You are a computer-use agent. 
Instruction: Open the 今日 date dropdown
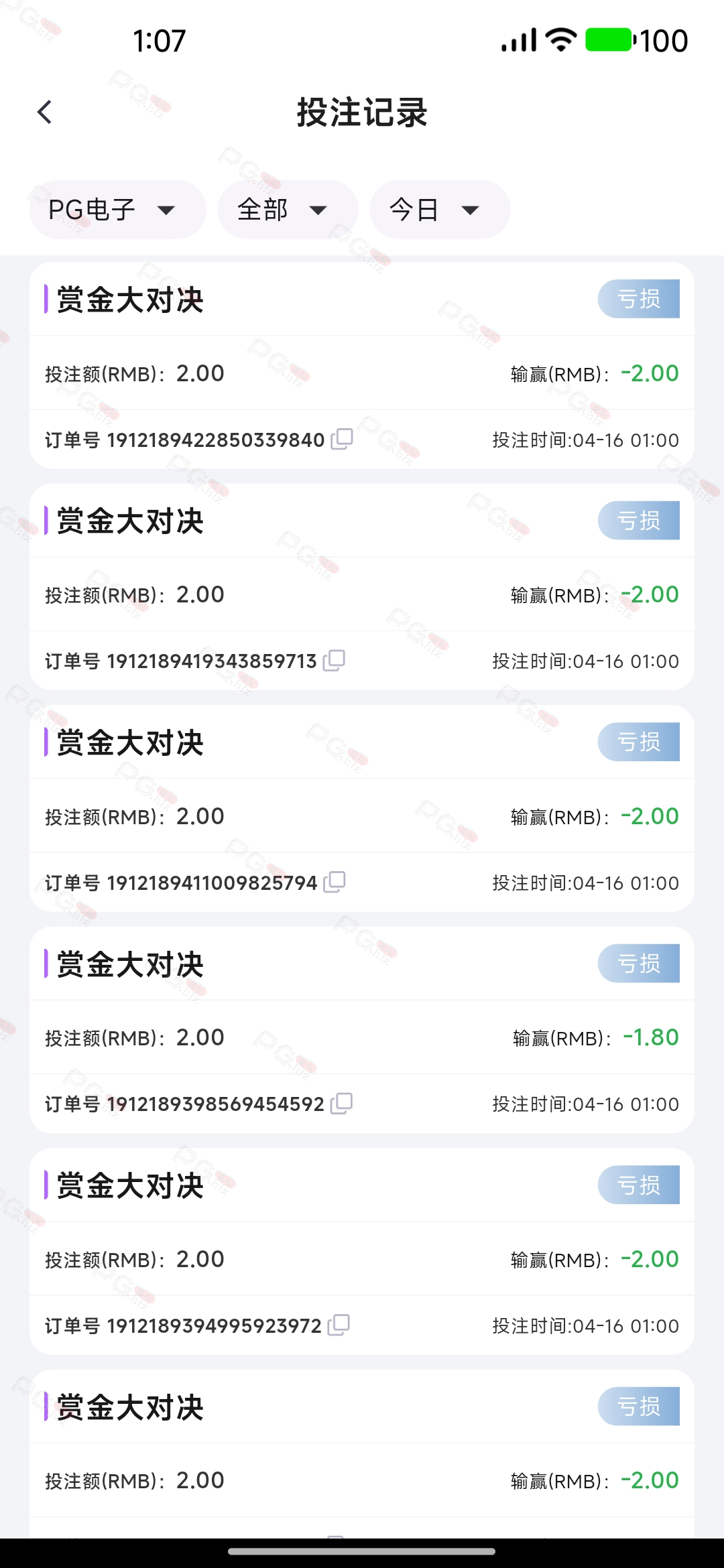point(440,210)
